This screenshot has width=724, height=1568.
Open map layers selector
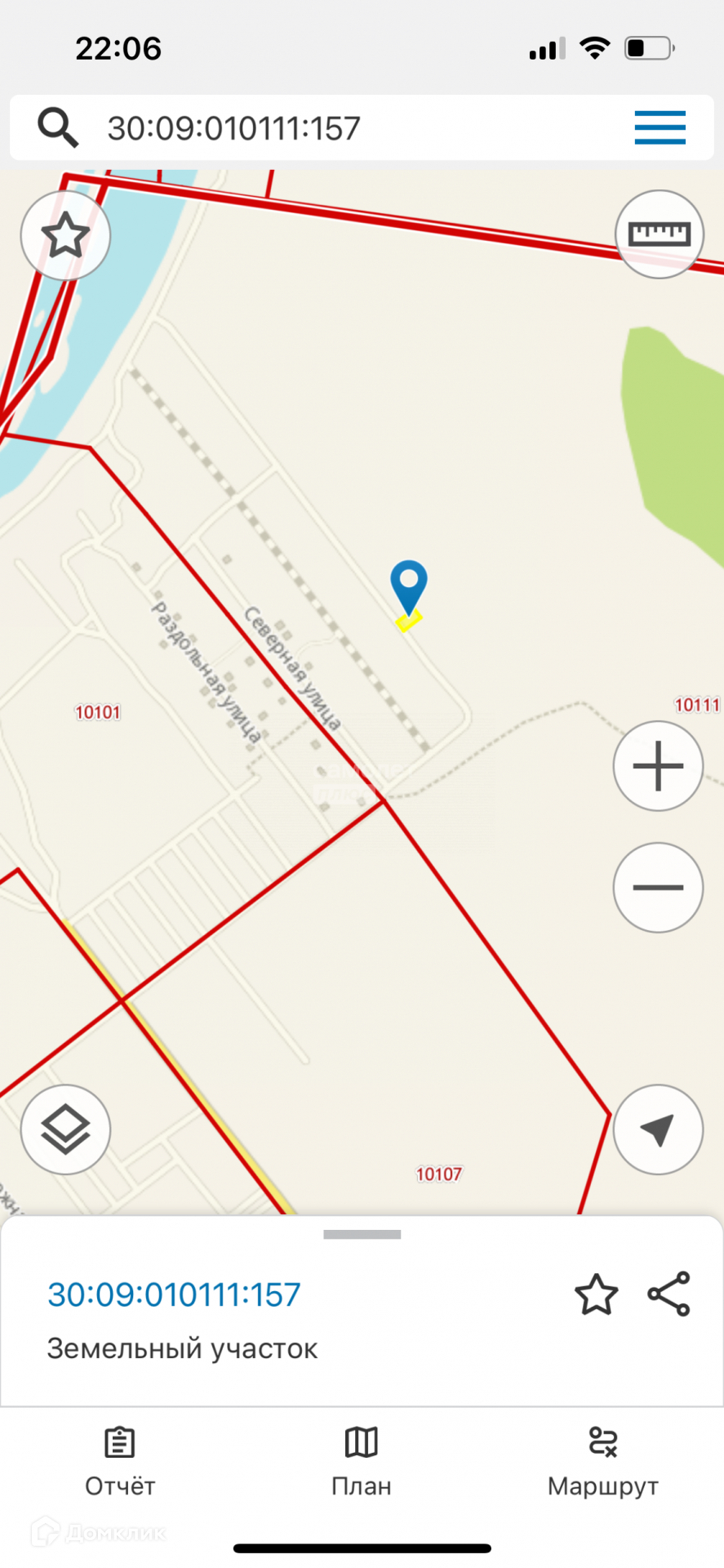(65, 1129)
